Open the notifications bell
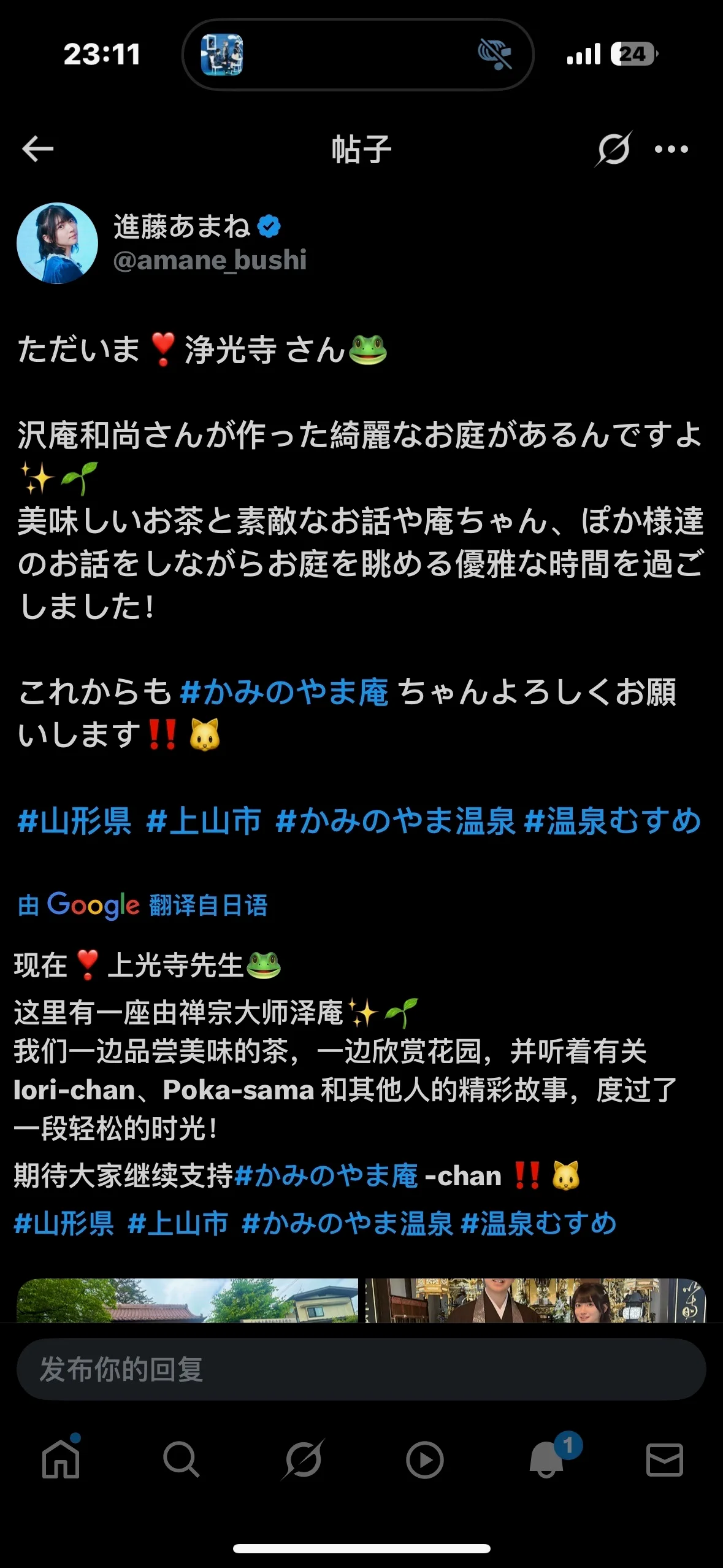723x1568 pixels. click(546, 1460)
